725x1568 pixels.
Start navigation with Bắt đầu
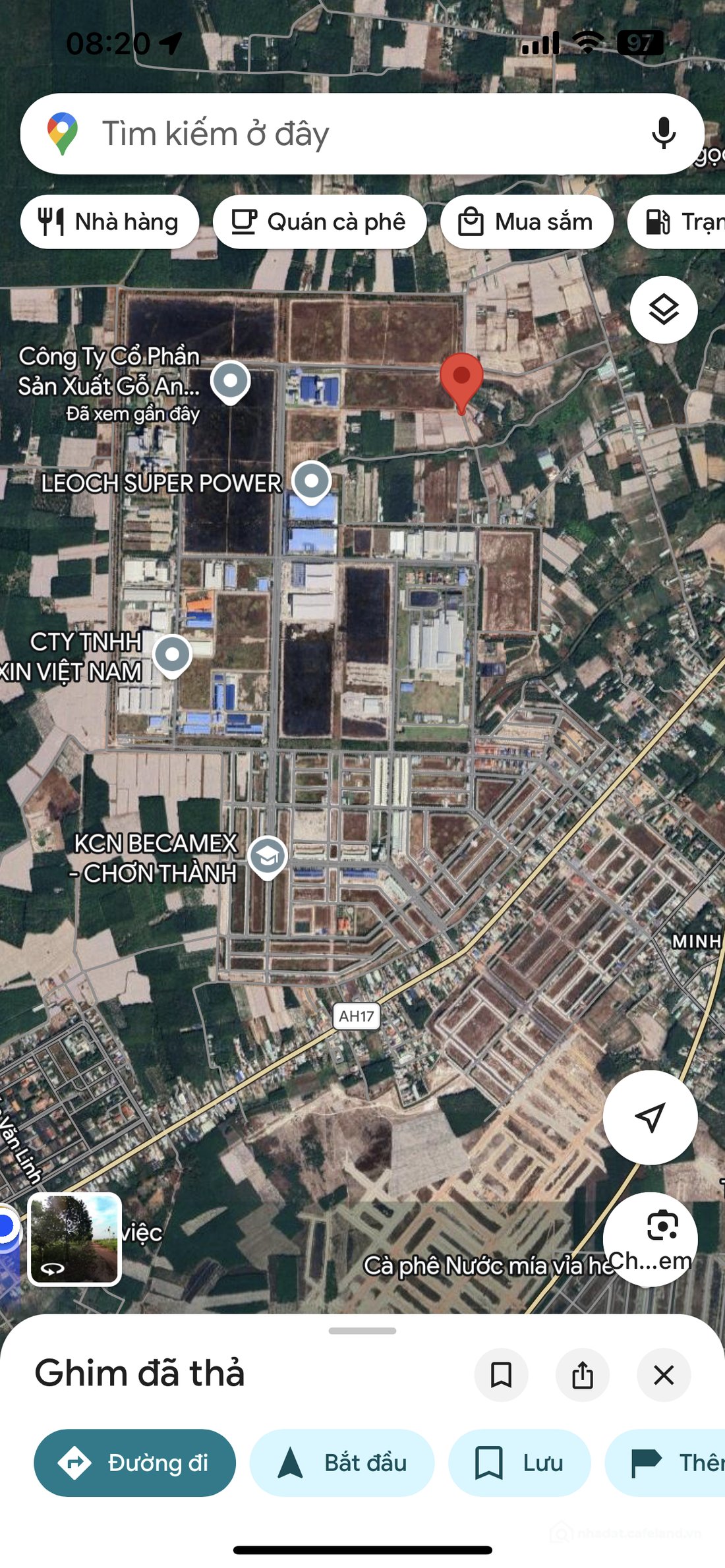pos(342,1463)
